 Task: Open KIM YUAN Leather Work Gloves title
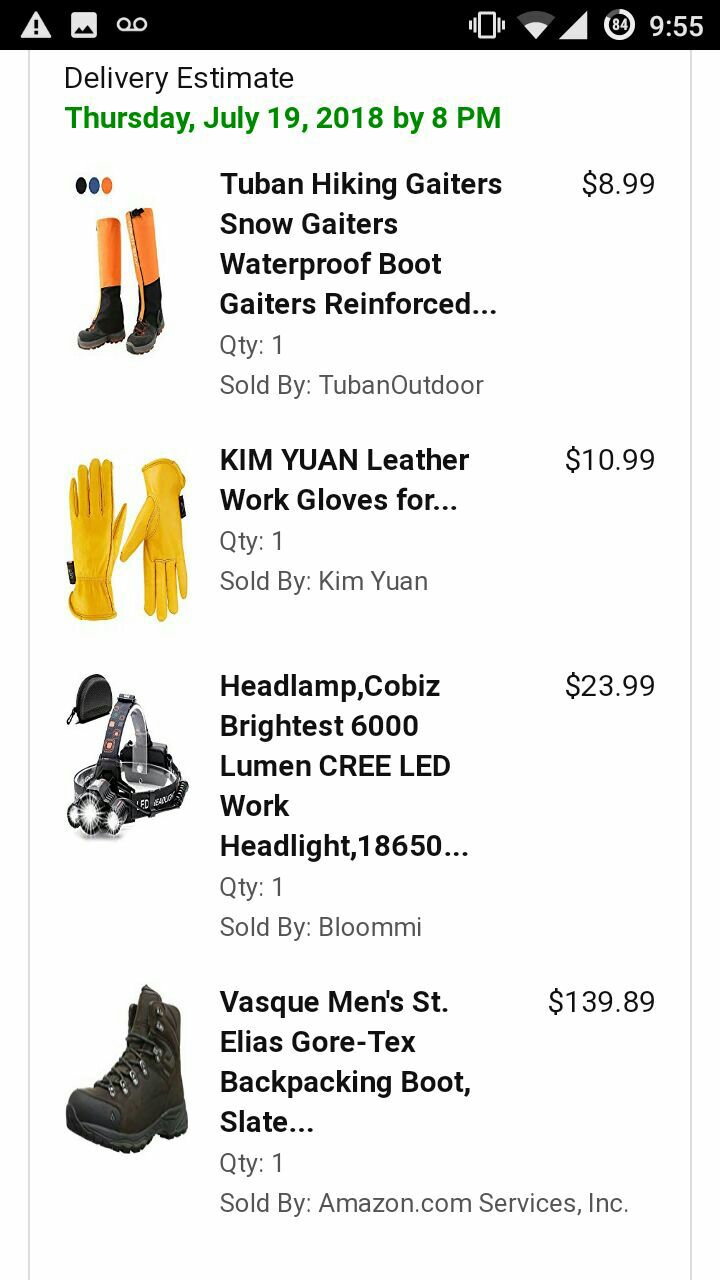coord(344,479)
